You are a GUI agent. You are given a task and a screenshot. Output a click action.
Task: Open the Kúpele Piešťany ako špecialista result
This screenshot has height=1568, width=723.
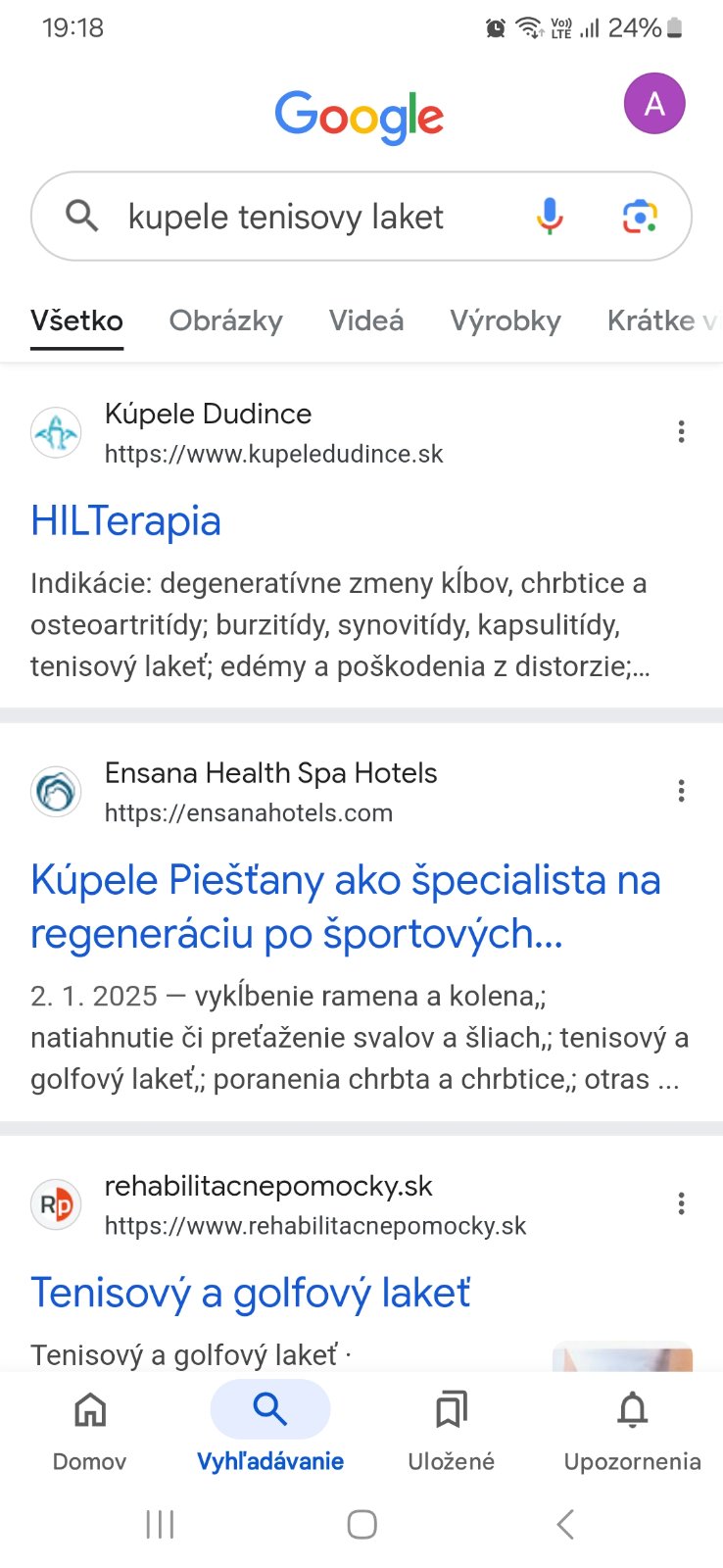click(345, 906)
